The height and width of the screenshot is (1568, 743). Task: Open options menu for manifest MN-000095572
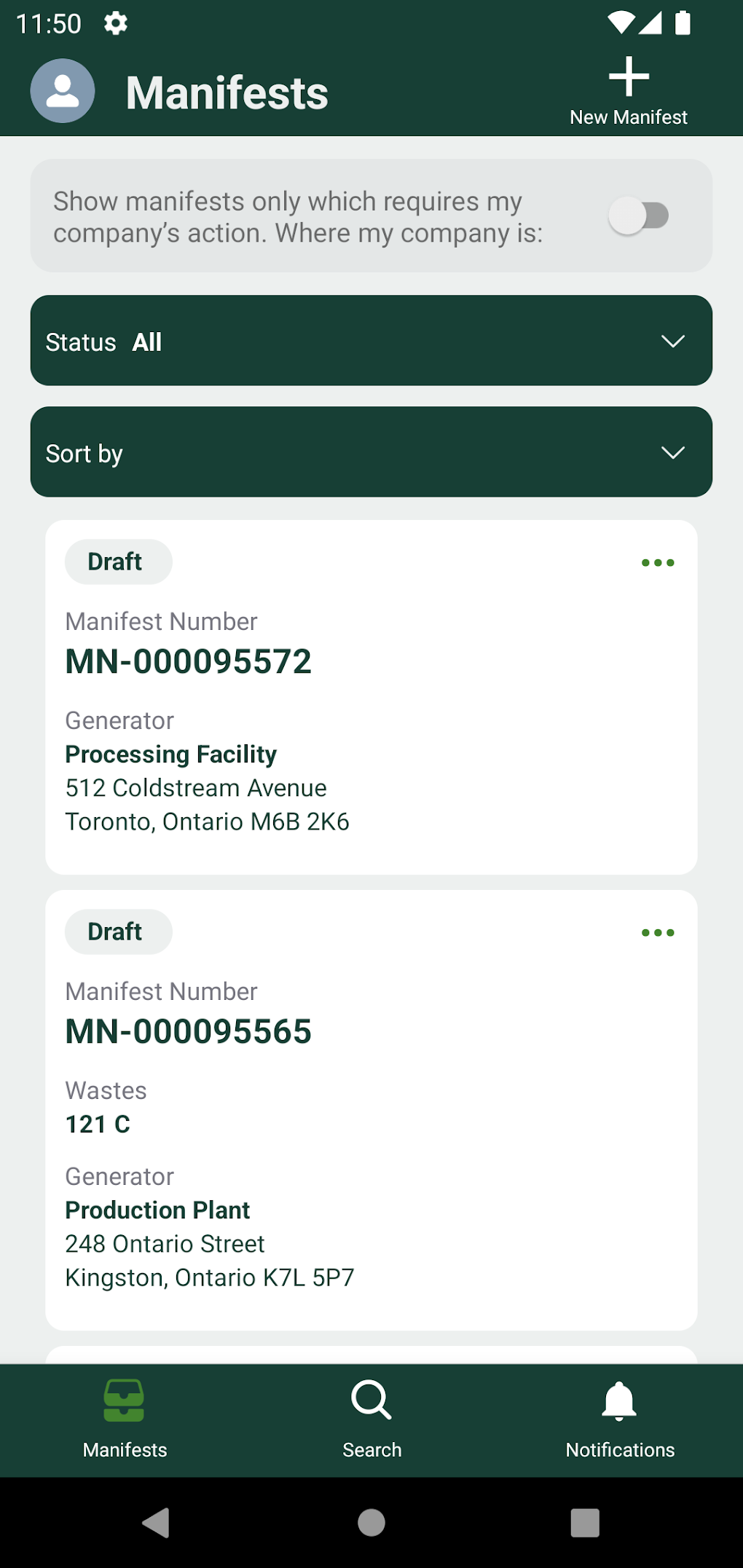coord(658,563)
